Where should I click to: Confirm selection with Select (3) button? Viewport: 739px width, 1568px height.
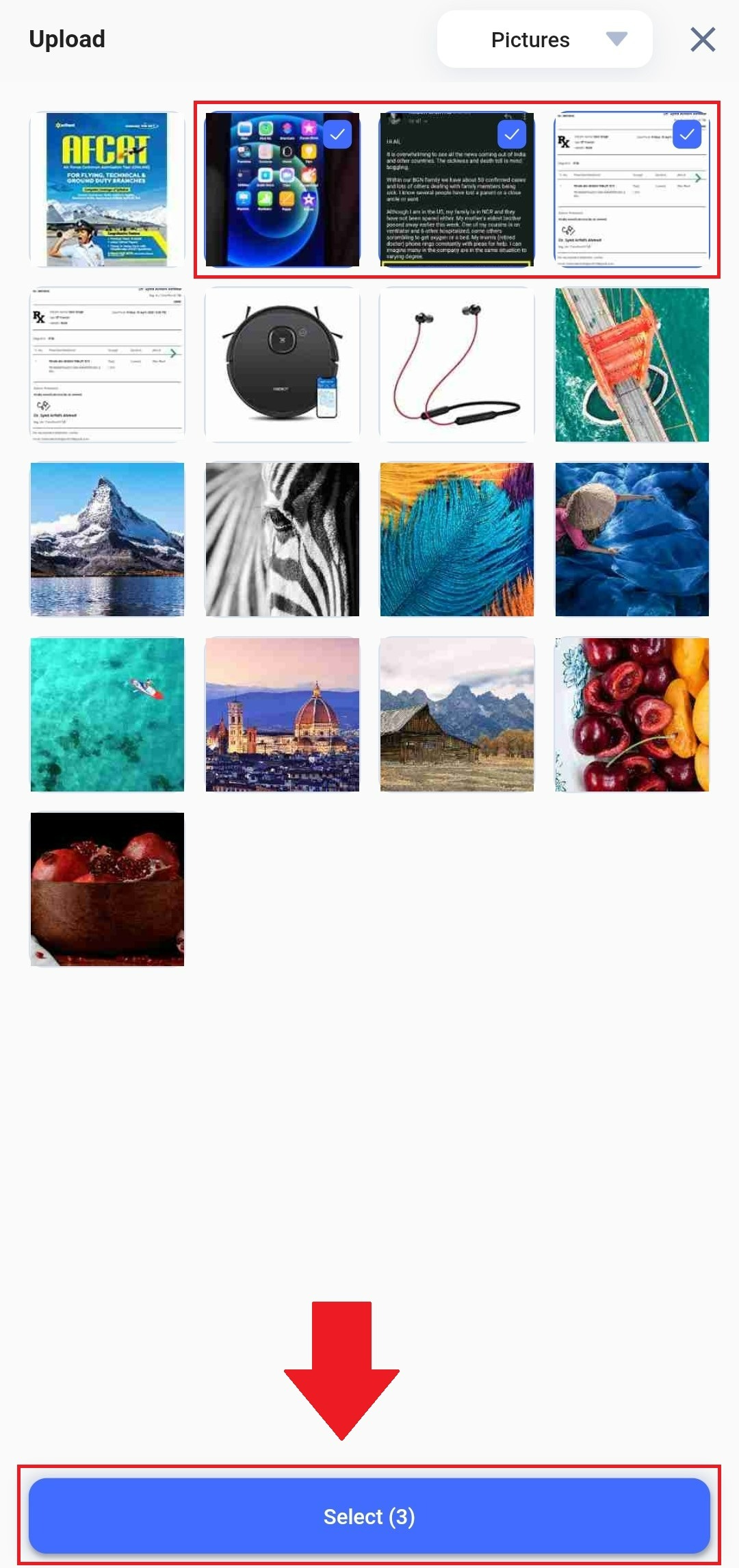click(369, 1516)
